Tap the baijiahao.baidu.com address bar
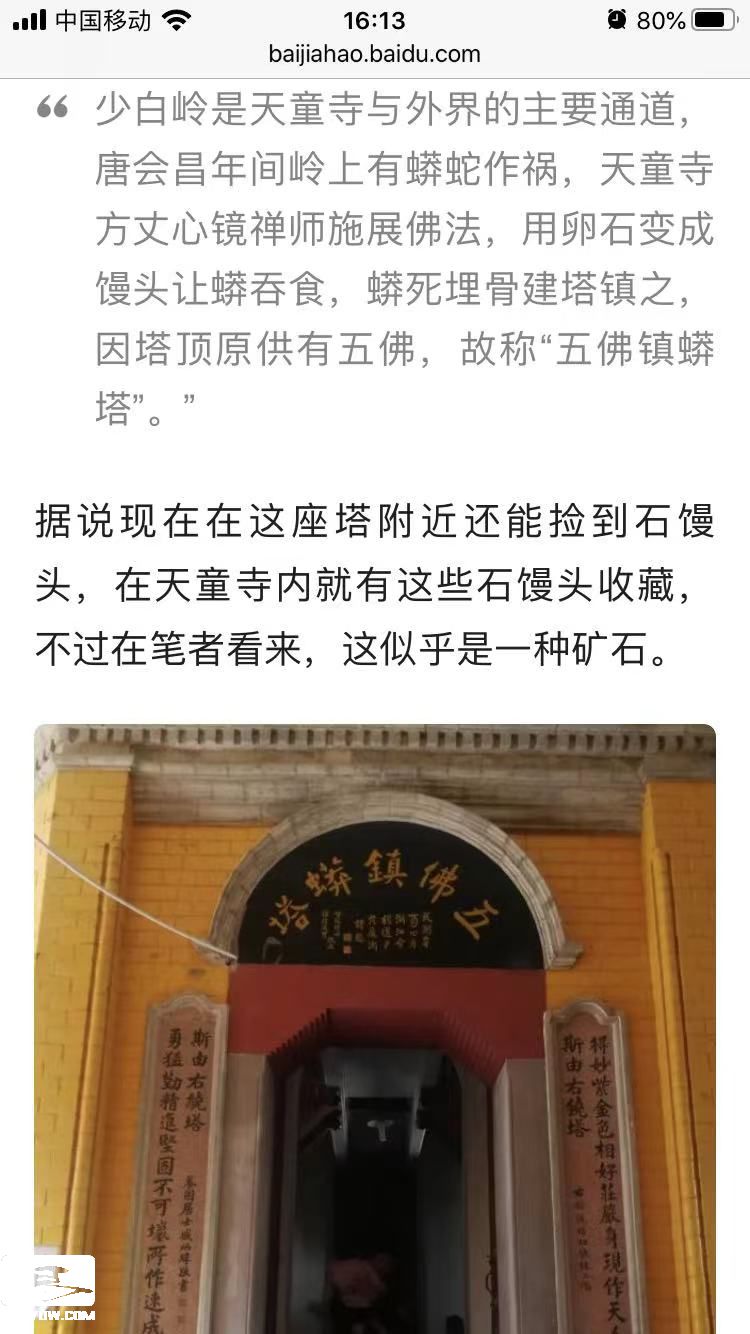750x1334 pixels. [374, 54]
